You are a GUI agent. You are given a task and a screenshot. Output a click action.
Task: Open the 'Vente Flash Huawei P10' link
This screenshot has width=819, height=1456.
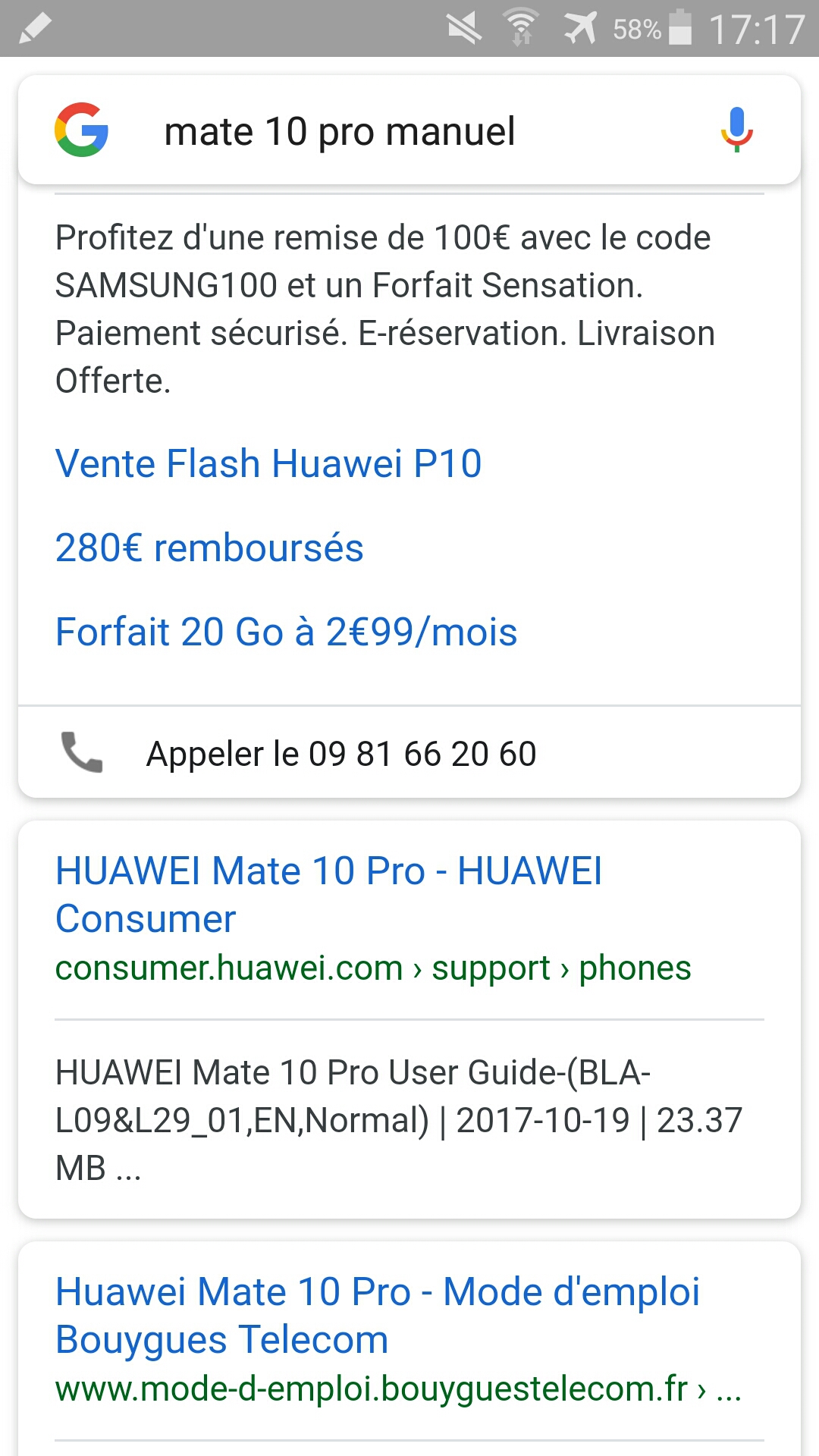click(x=268, y=463)
